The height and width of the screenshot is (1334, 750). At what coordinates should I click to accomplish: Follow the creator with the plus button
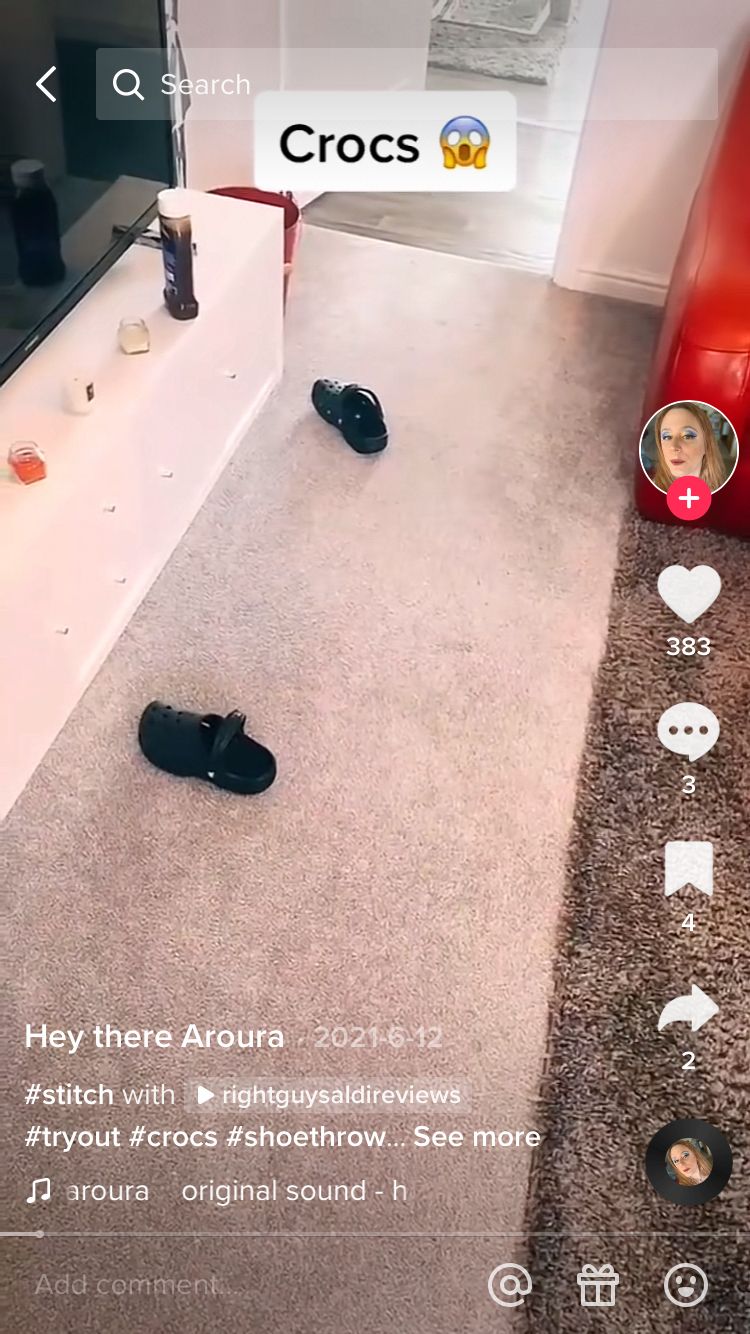click(x=688, y=498)
